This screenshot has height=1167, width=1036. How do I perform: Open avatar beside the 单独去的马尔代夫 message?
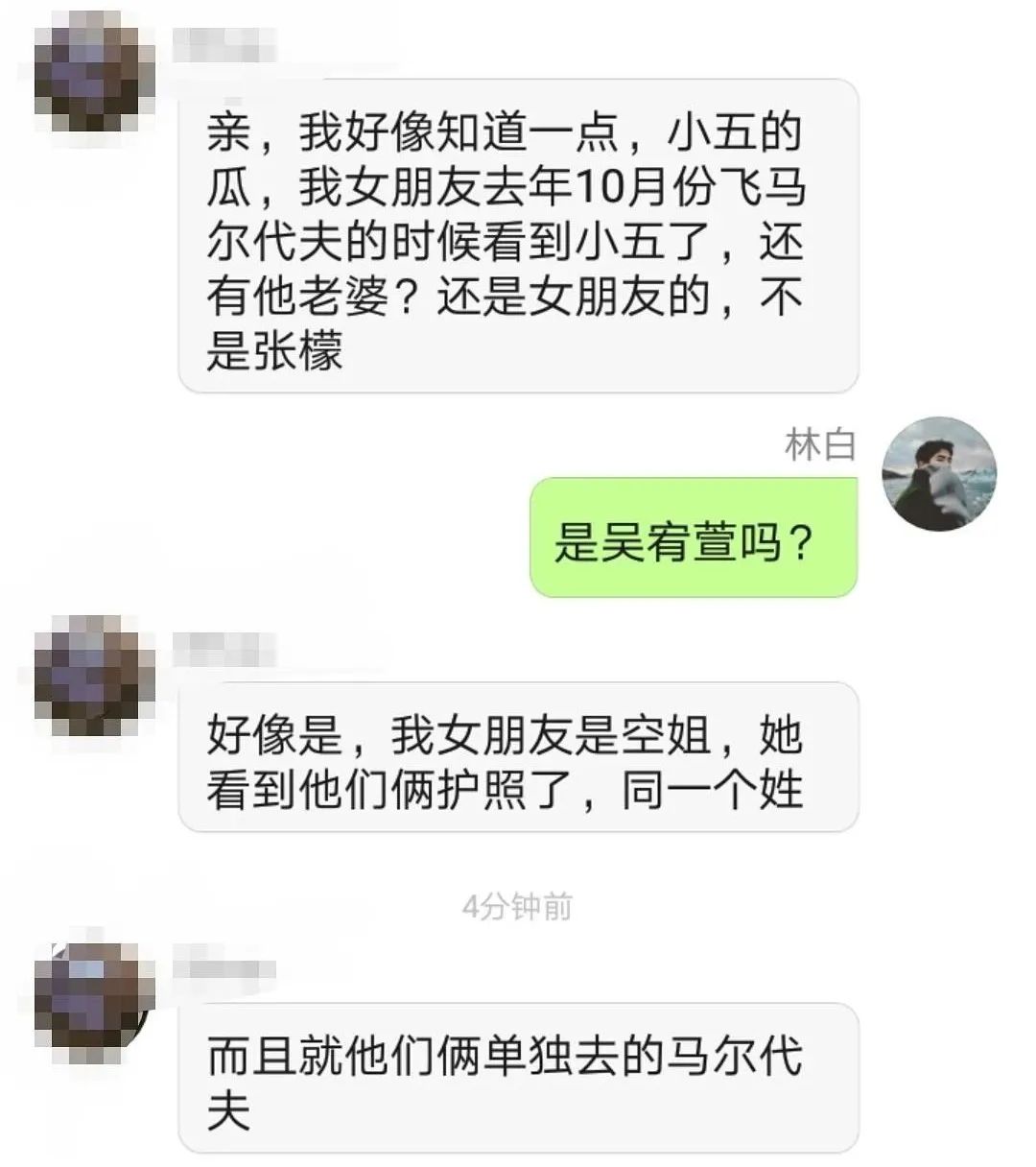[93, 998]
